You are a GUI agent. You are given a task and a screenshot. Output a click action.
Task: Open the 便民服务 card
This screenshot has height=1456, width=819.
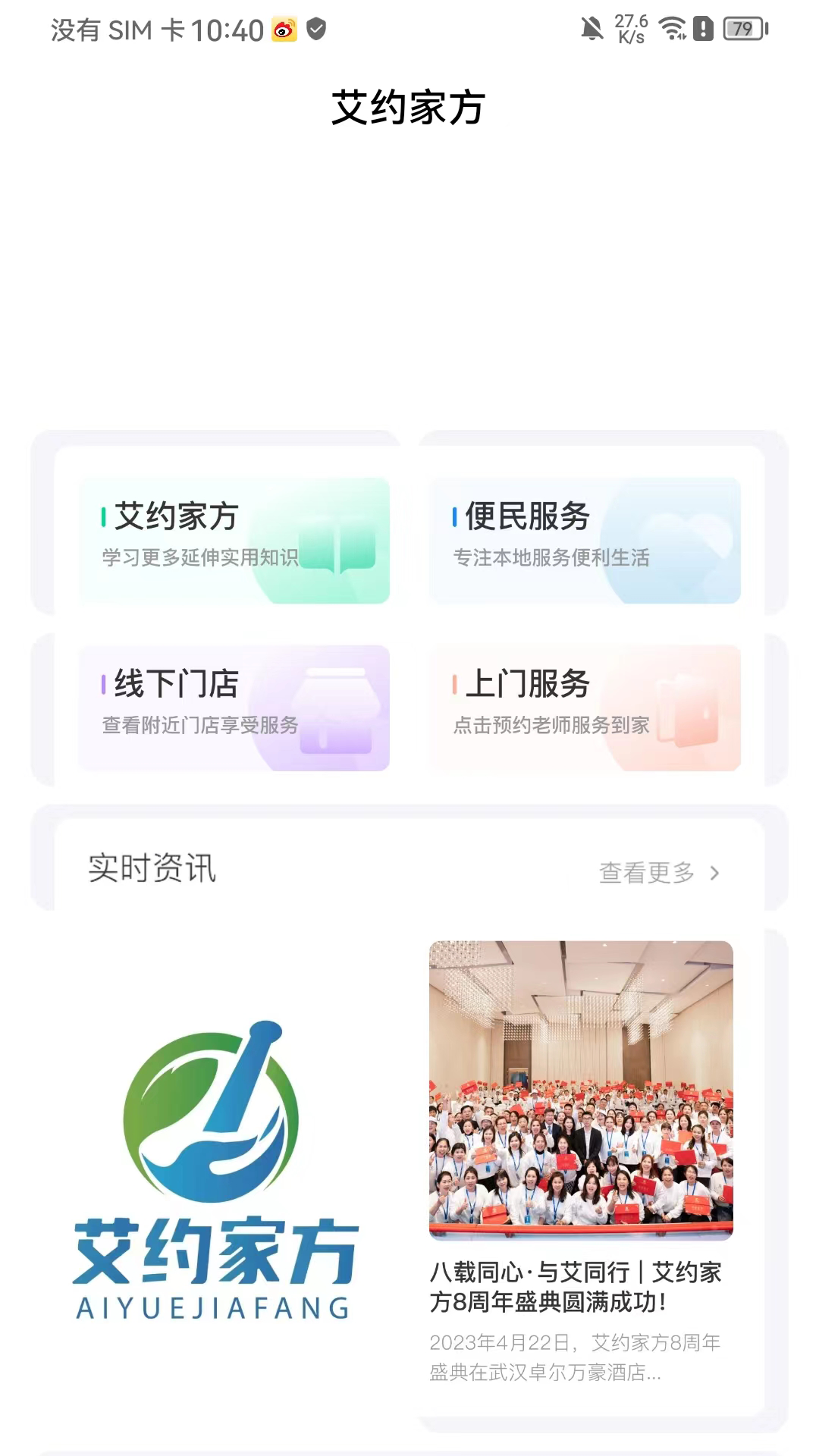point(585,540)
